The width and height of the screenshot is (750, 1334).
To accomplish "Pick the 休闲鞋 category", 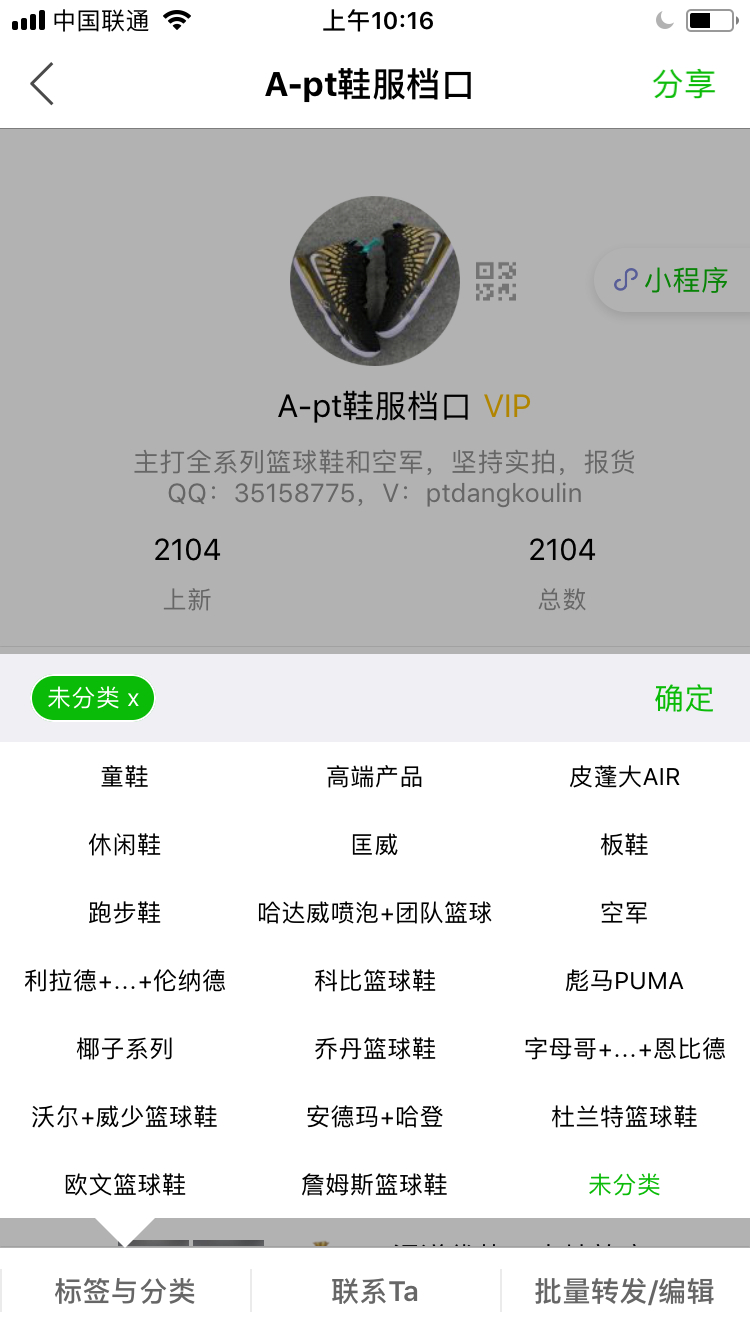I will [x=125, y=845].
